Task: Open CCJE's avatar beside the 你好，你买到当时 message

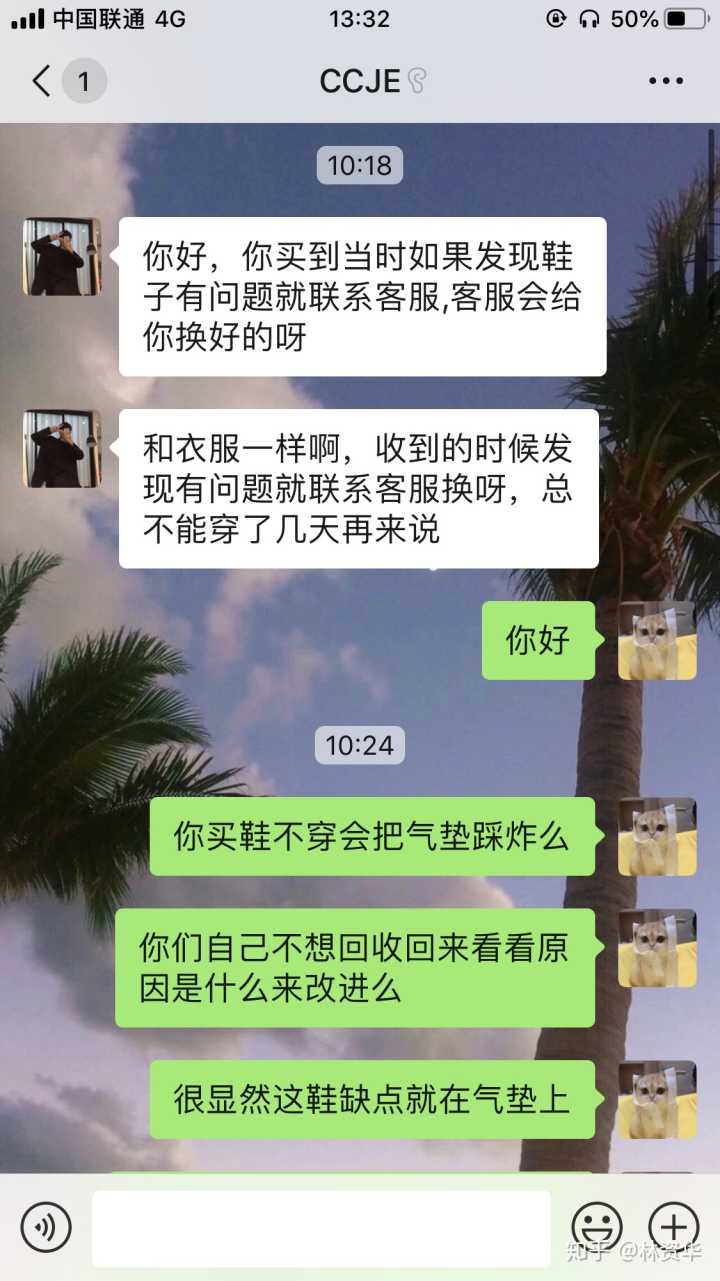Action: point(62,257)
